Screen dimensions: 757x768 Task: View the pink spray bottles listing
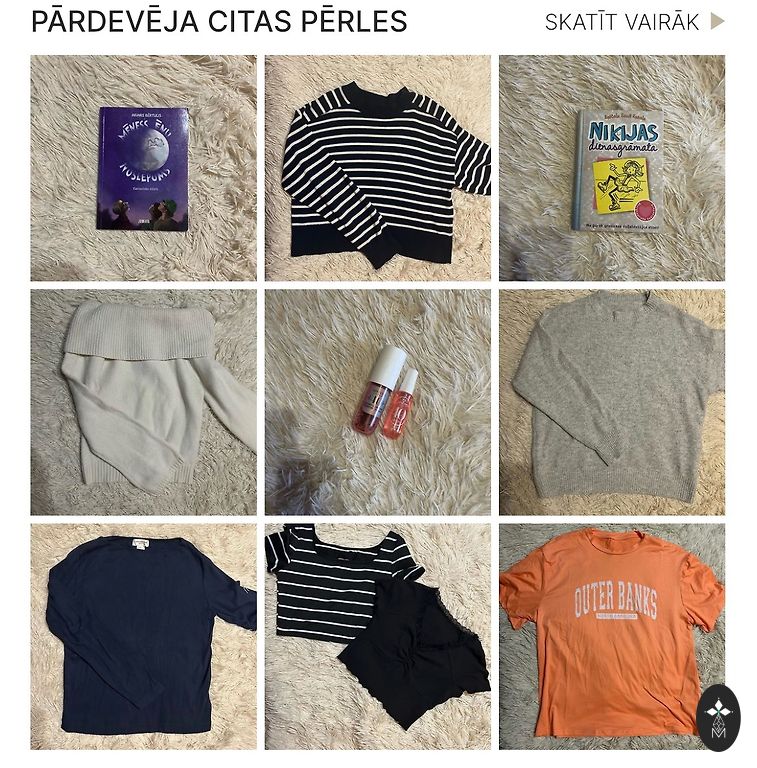click(x=377, y=402)
